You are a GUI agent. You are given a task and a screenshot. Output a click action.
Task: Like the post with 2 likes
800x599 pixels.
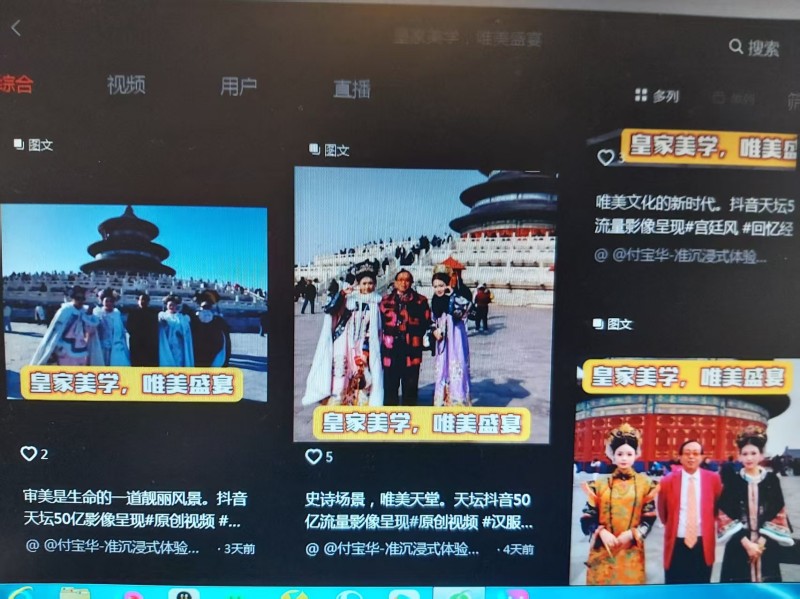pyautogui.click(x=29, y=454)
